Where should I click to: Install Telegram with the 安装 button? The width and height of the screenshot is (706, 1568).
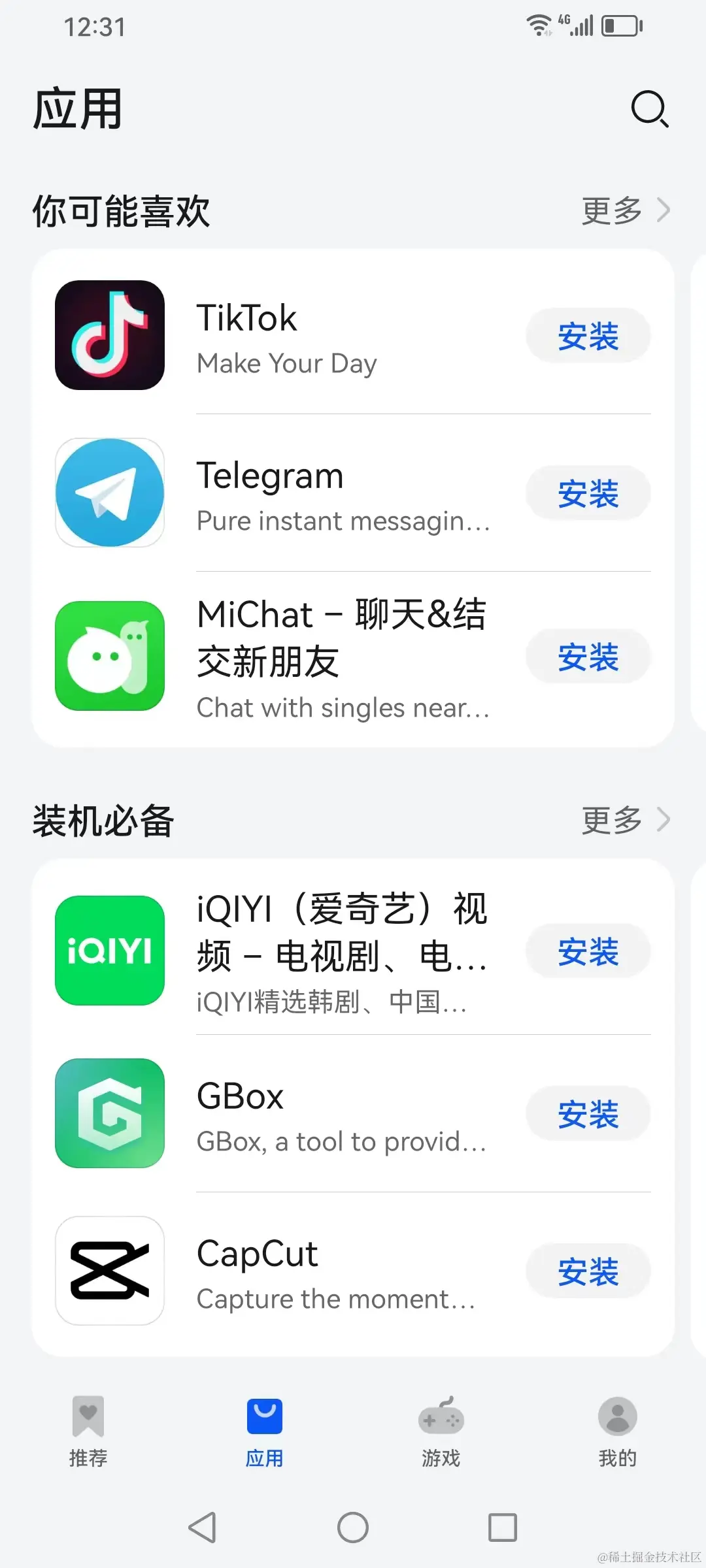[x=588, y=493]
